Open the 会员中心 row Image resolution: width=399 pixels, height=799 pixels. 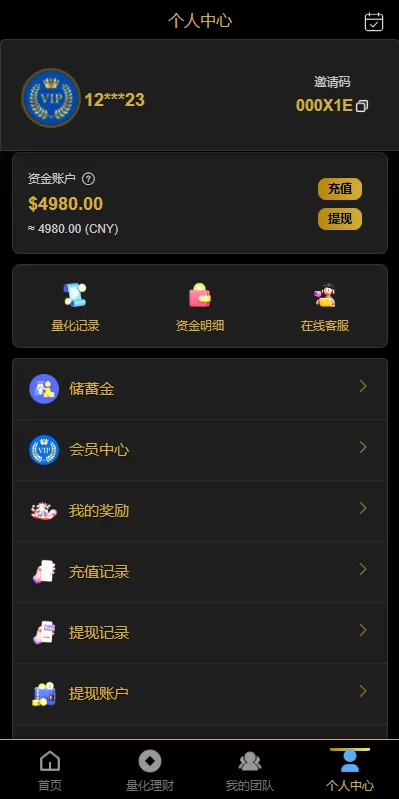coord(200,450)
